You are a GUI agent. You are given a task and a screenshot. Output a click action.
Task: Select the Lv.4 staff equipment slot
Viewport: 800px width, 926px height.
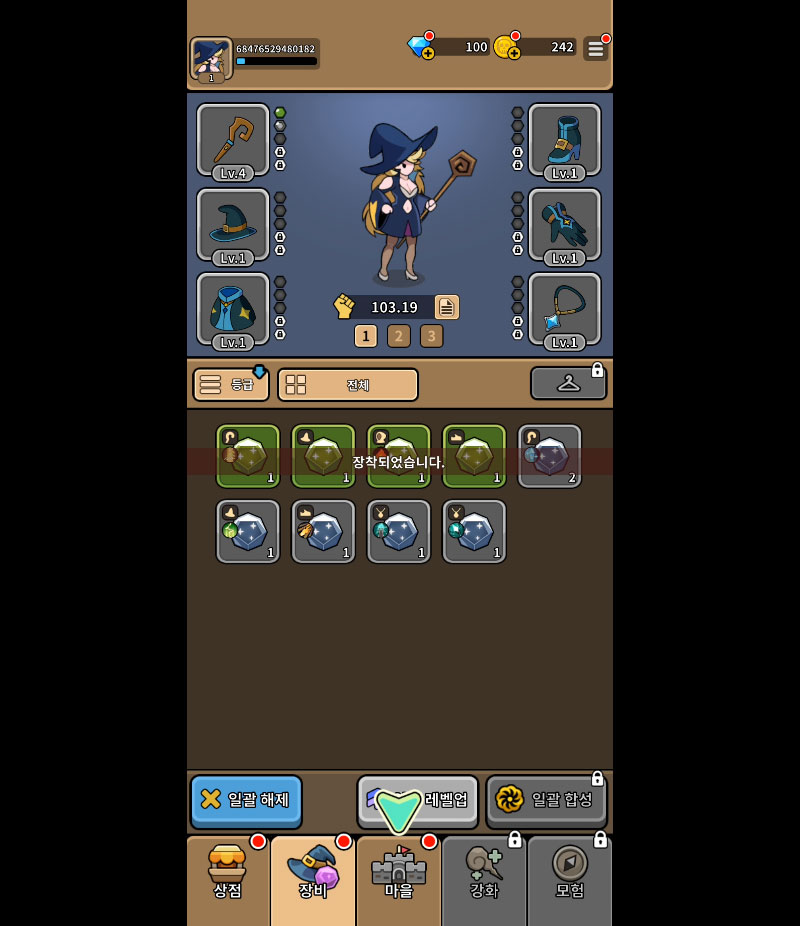(233, 140)
